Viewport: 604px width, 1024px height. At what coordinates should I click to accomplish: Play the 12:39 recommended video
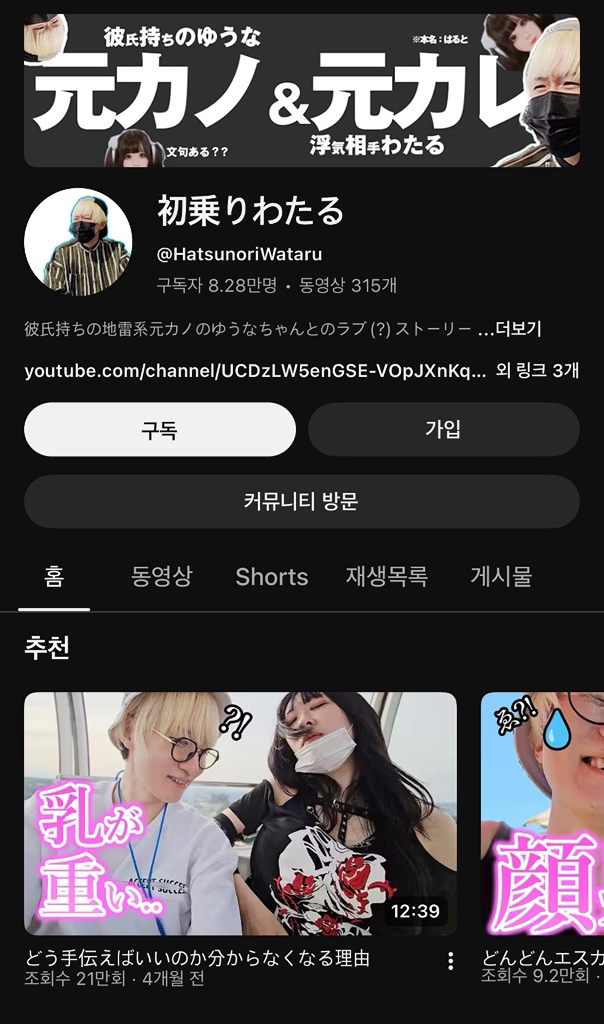240,813
